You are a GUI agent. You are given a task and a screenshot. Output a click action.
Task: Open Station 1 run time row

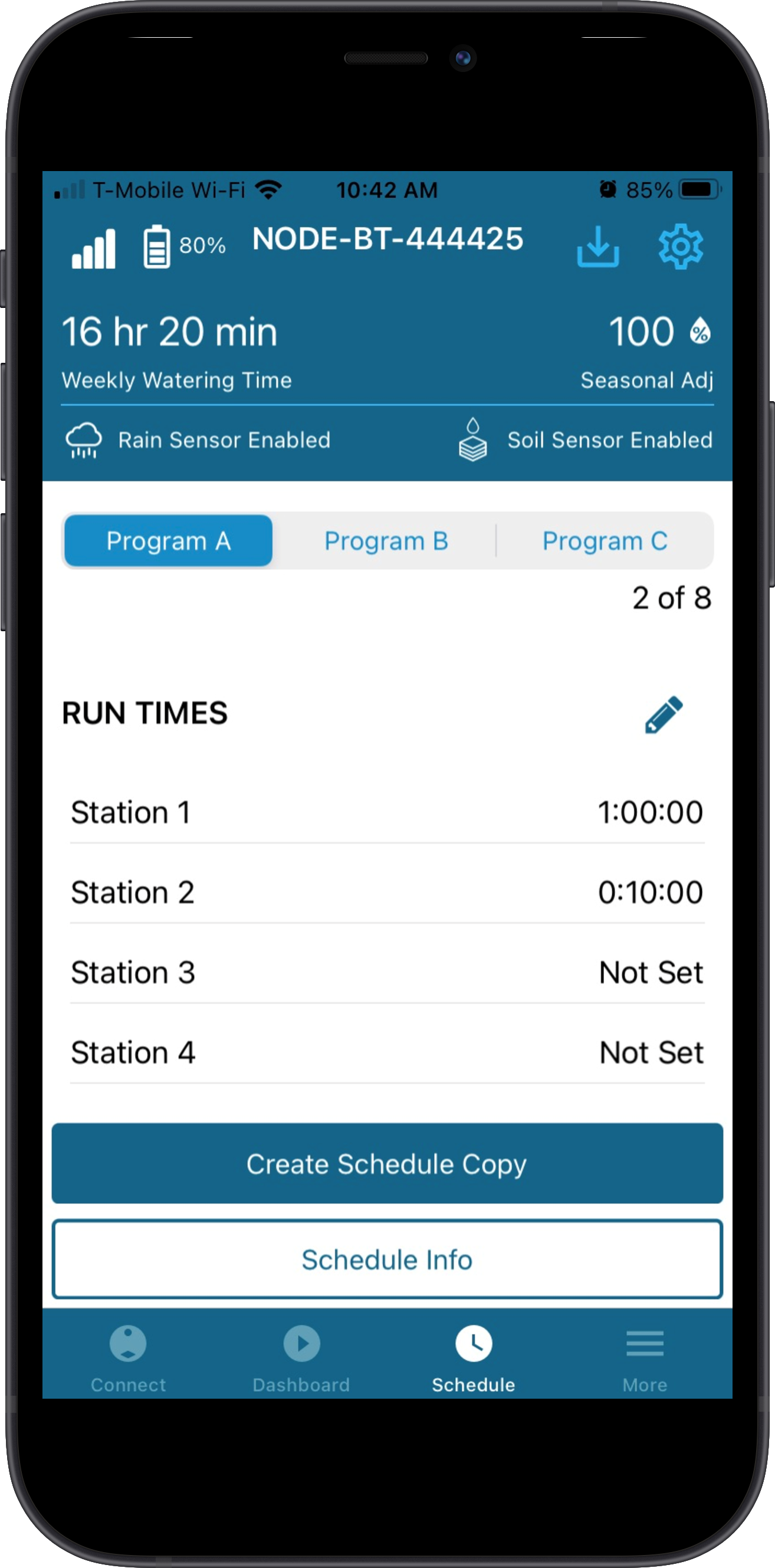pyautogui.click(x=387, y=812)
